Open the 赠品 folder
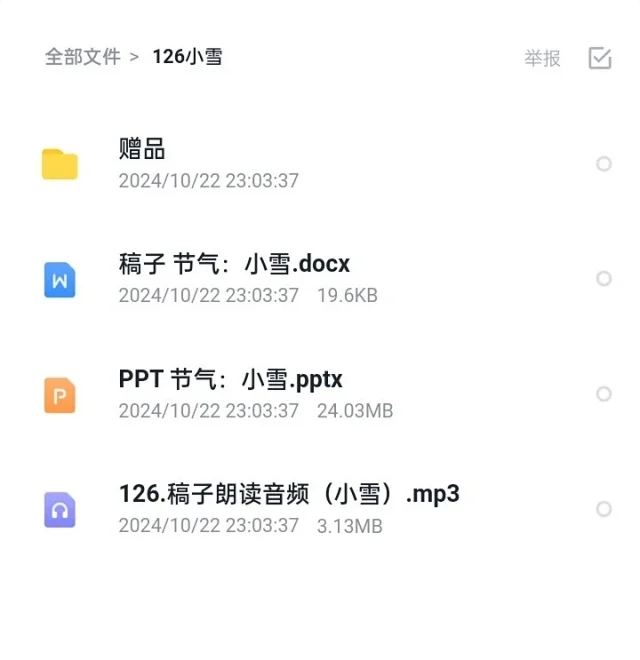This screenshot has height=660, width=640. [x=142, y=150]
